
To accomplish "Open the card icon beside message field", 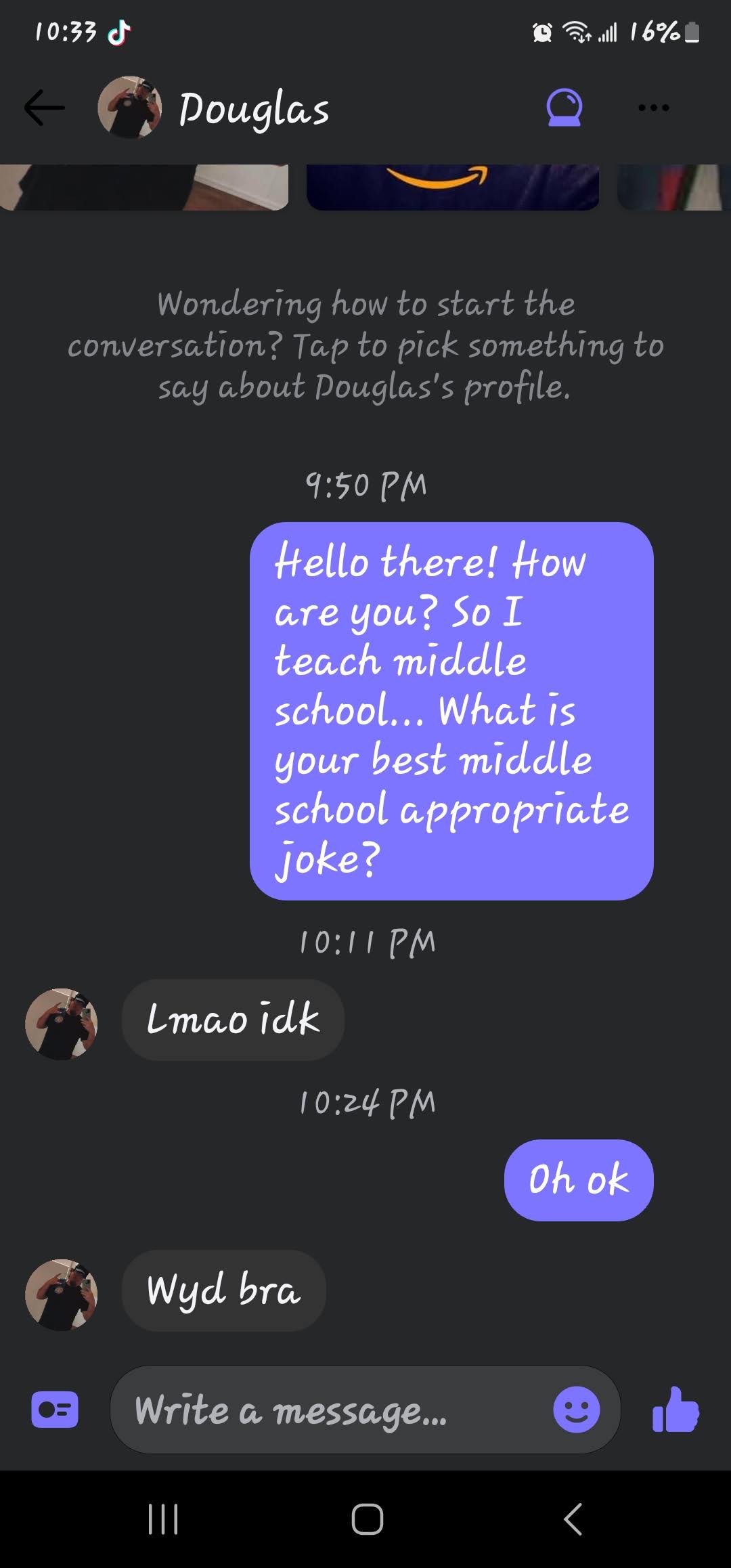I will tap(55, 1410).
